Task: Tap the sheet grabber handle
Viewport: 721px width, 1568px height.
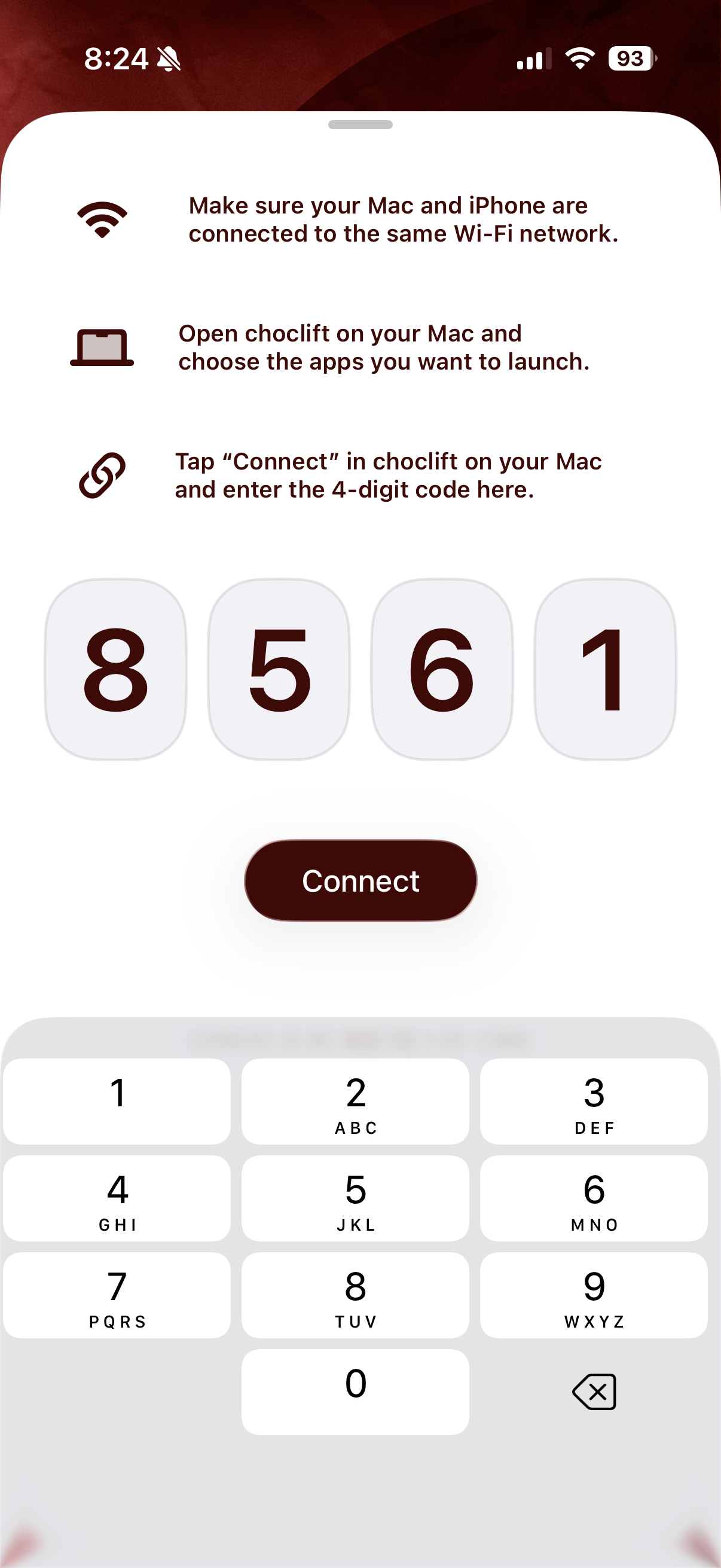Action: click(x=360, y=125)
